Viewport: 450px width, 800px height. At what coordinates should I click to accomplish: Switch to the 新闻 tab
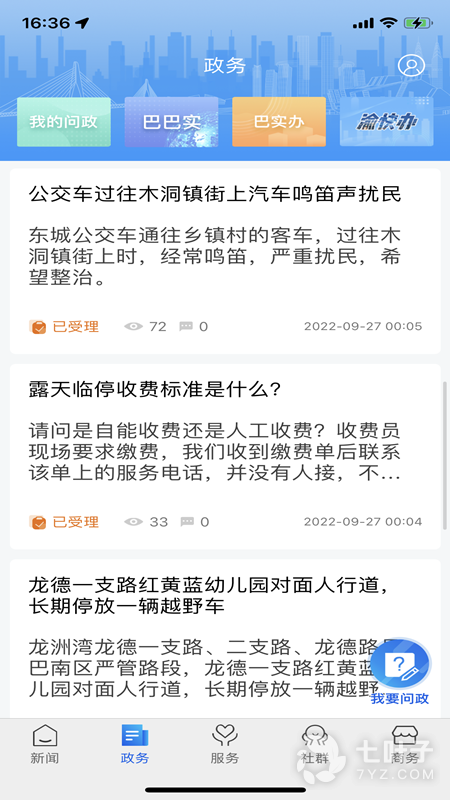(x=45, y=744)
